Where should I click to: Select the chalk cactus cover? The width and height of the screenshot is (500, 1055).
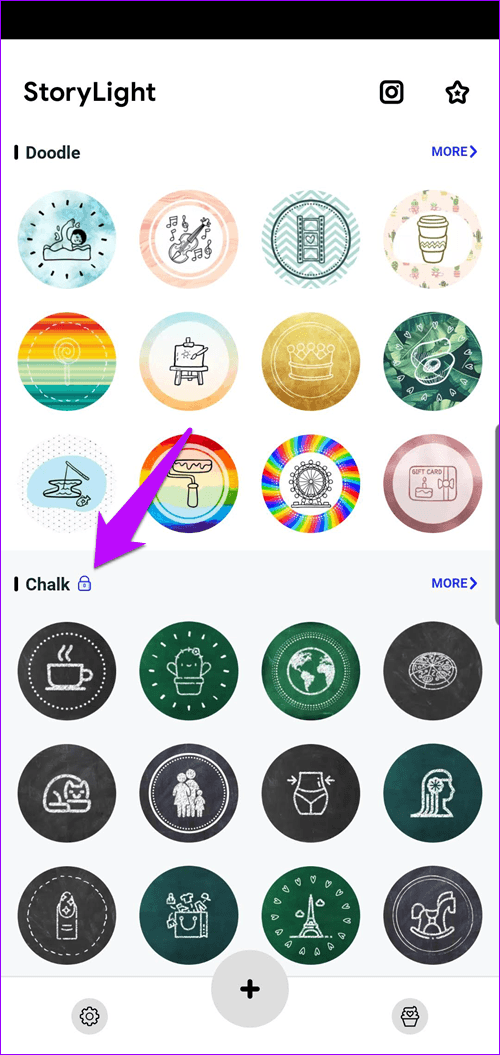(x=188, y=671)
